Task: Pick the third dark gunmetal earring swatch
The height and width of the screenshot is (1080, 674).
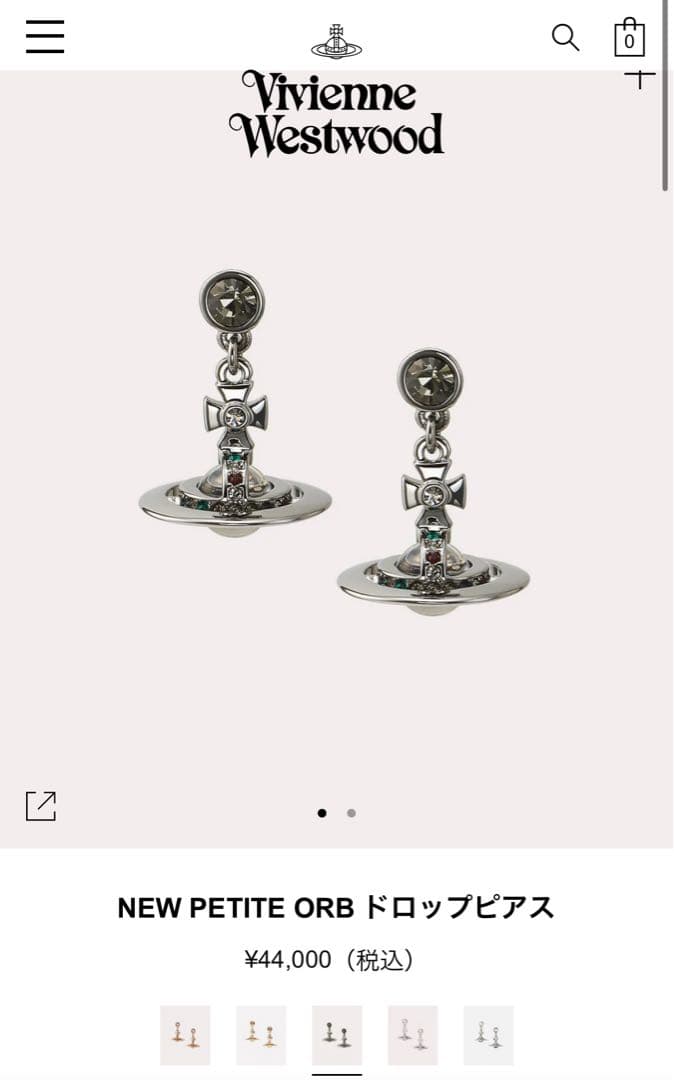Action: pyautogui.click(x=337, y=1035)
